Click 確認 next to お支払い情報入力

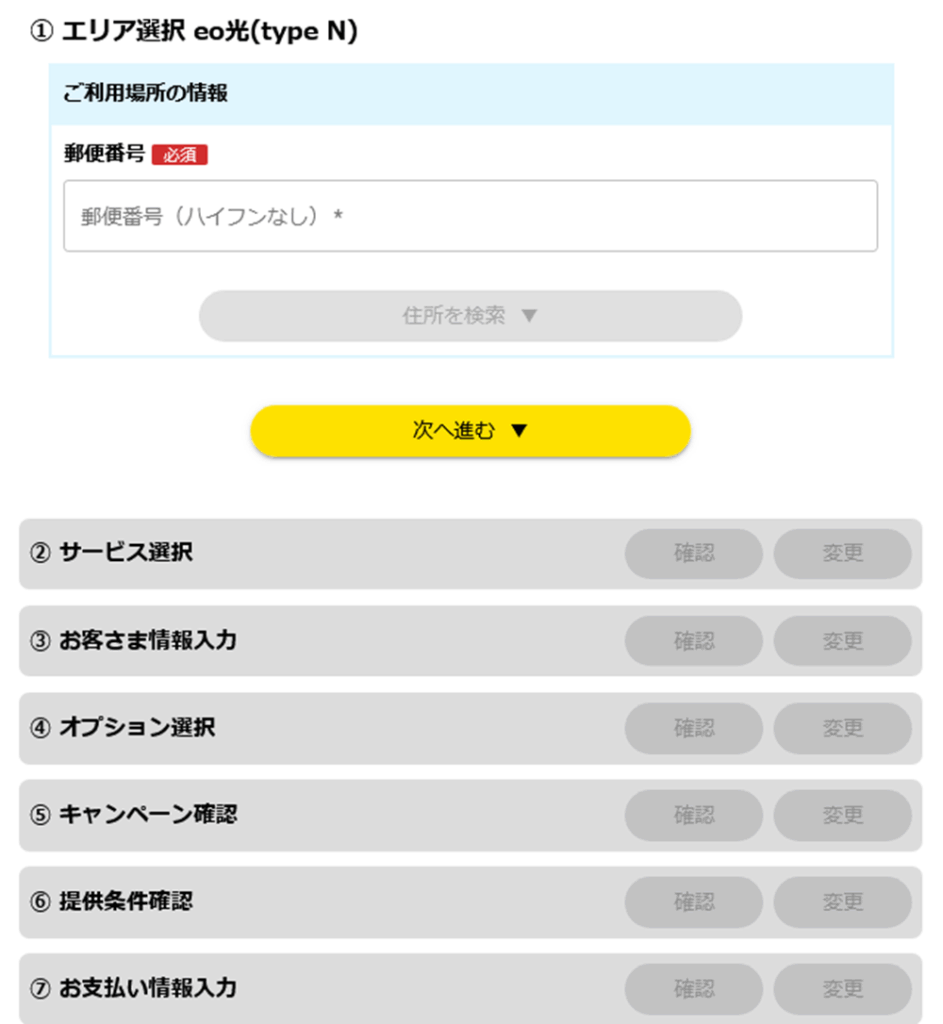694,989
